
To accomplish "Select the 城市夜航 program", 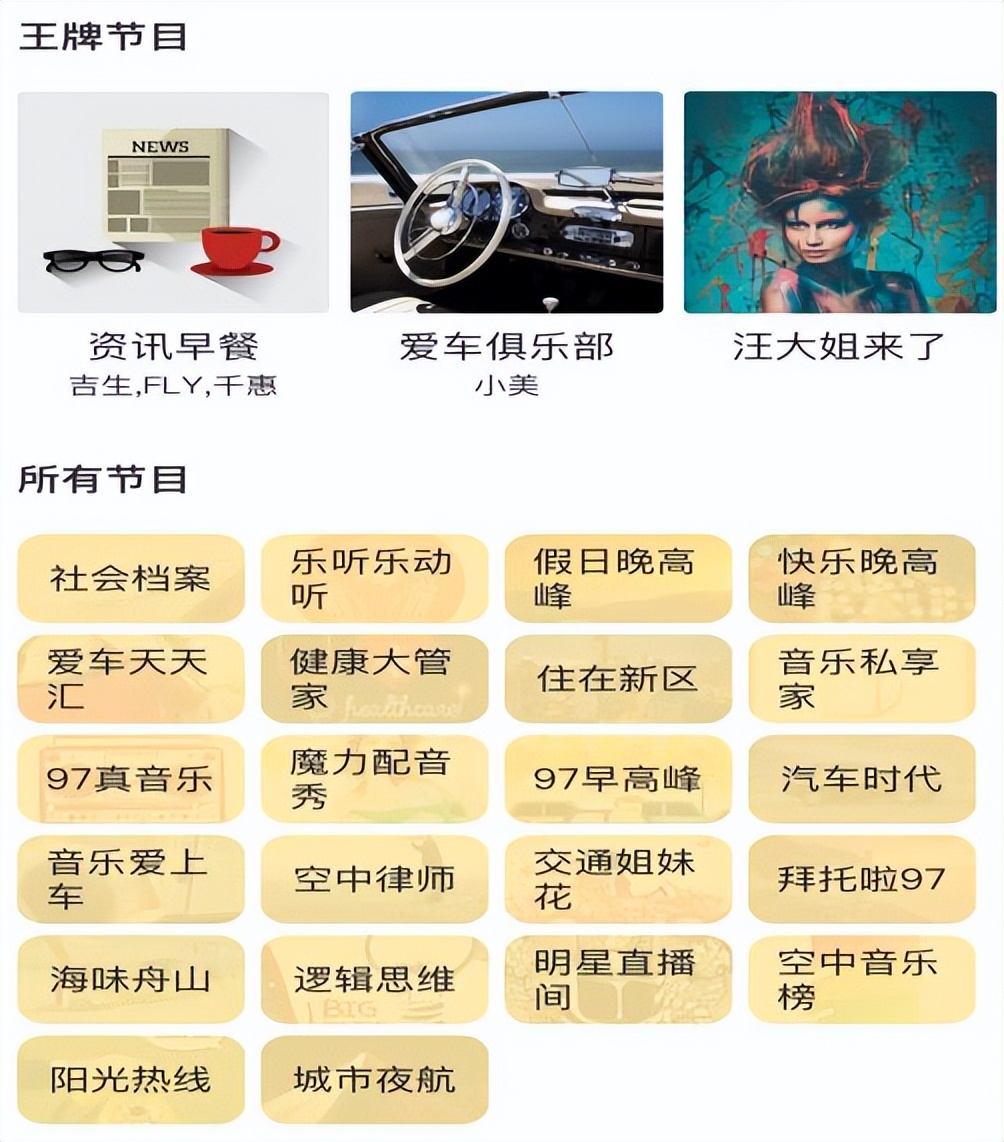I will [374, 1081].
